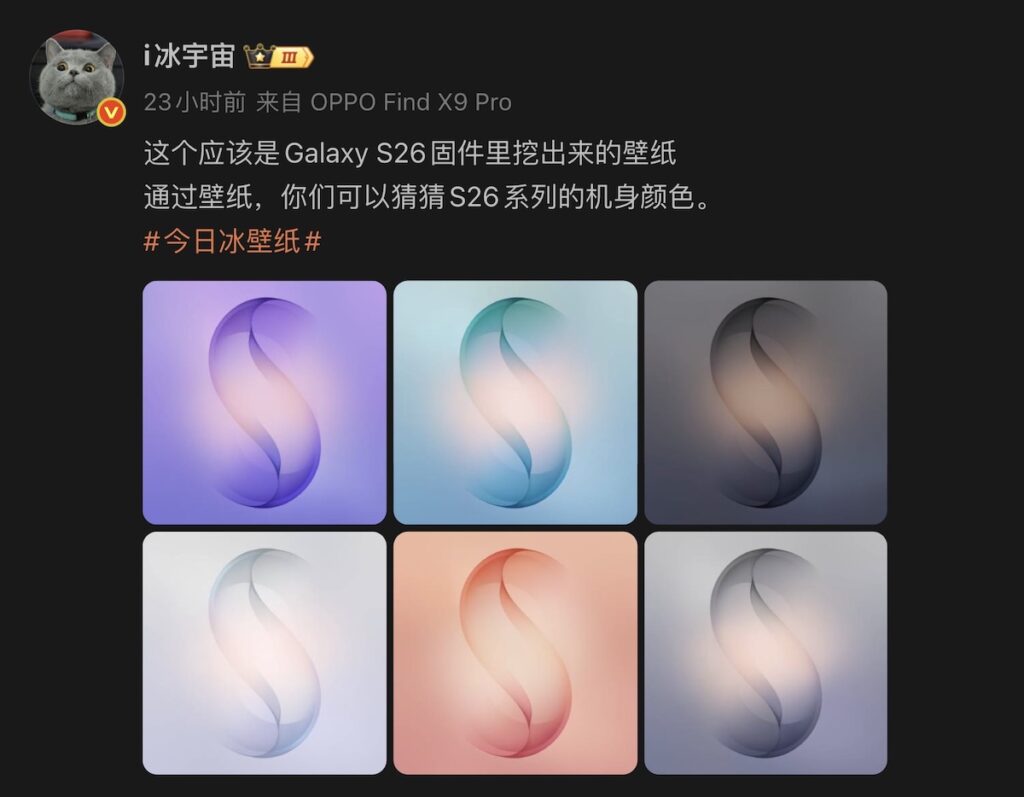Screen dimensions: 1024x797
Task: View the teal blue S wallpaper image
Action: pyautogui.click(x=515, y=402)
